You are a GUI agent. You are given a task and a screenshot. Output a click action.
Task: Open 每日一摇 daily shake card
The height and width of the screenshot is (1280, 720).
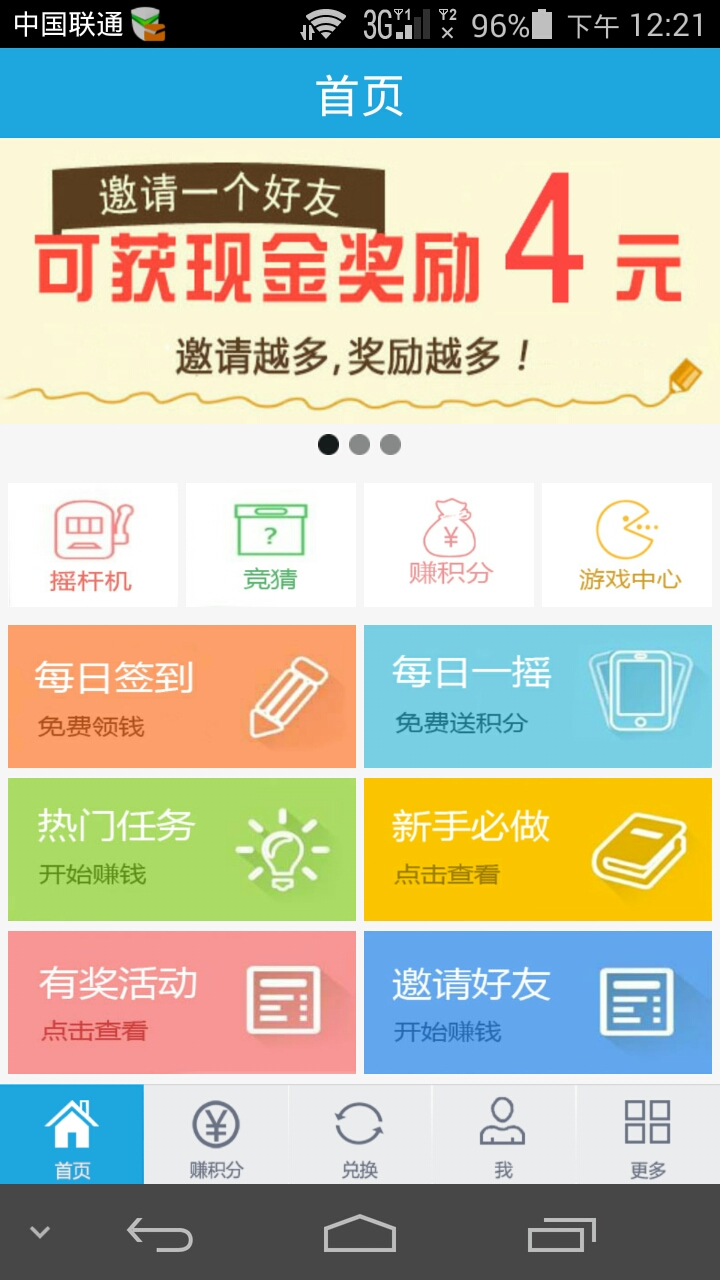coord(538,697)
